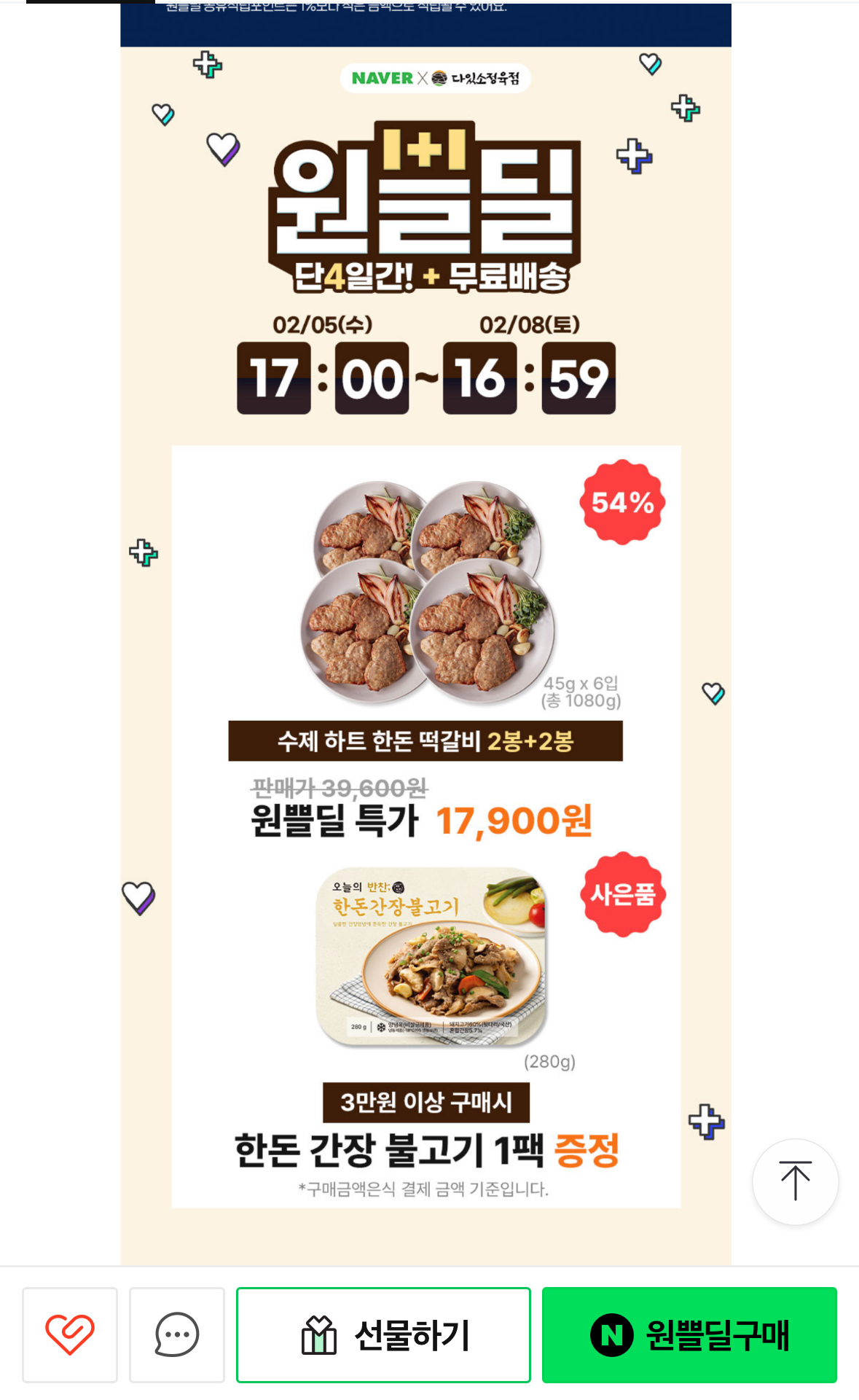The image size is (859, 1400).
Task: Buy now with the 원쁠딜구매 button
Action: 689,1334
